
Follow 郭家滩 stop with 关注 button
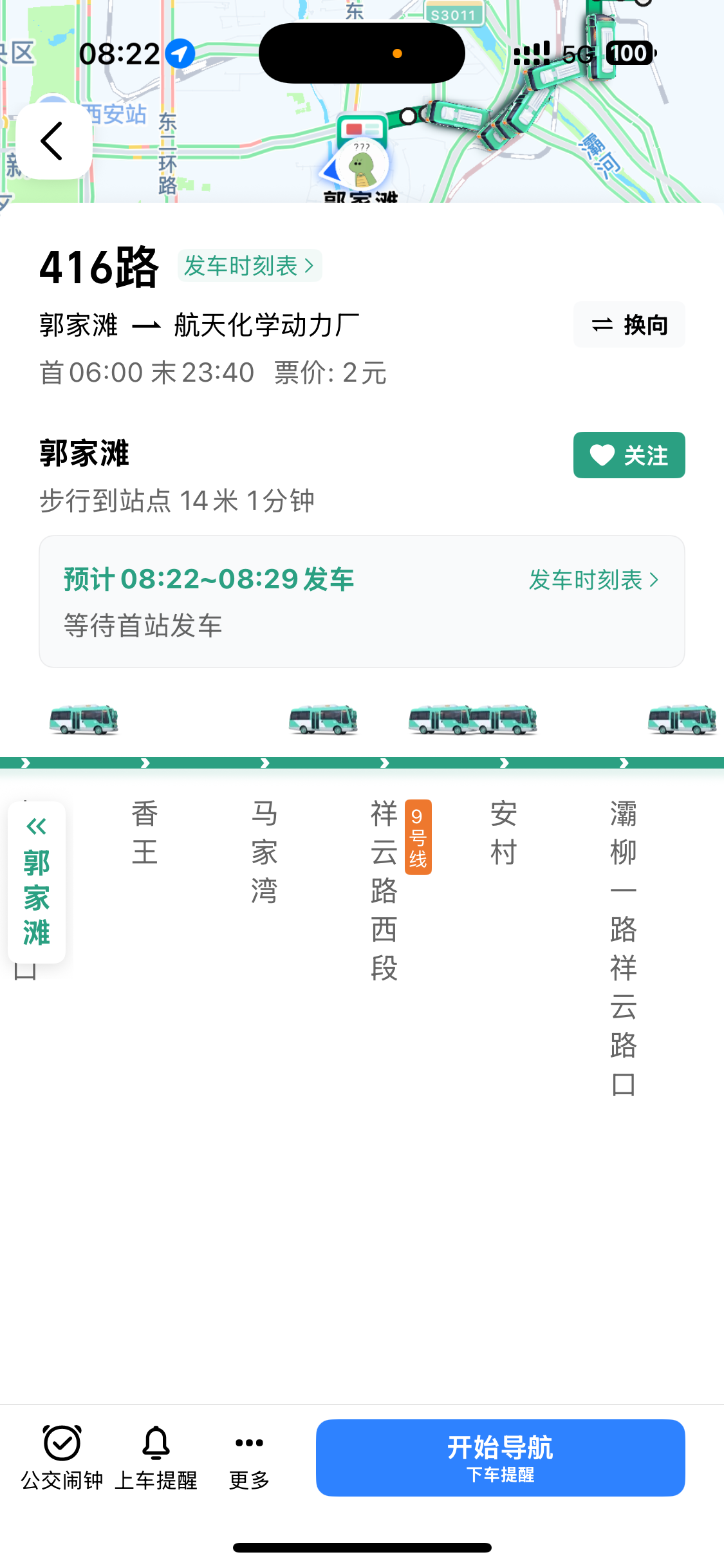[629, 455]
